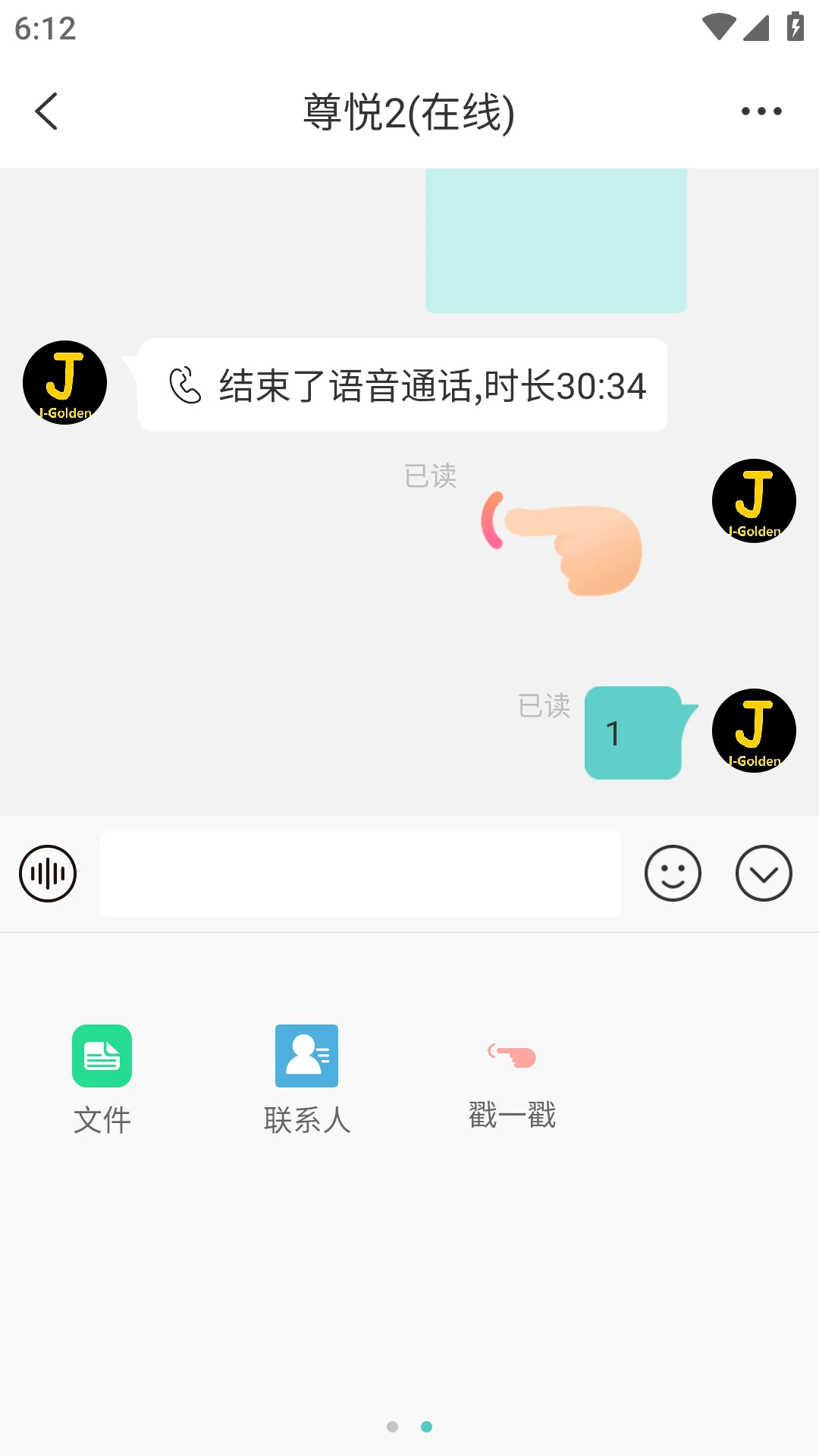
Task: Open the three-dot more options menu
Action: pos(761,111)
